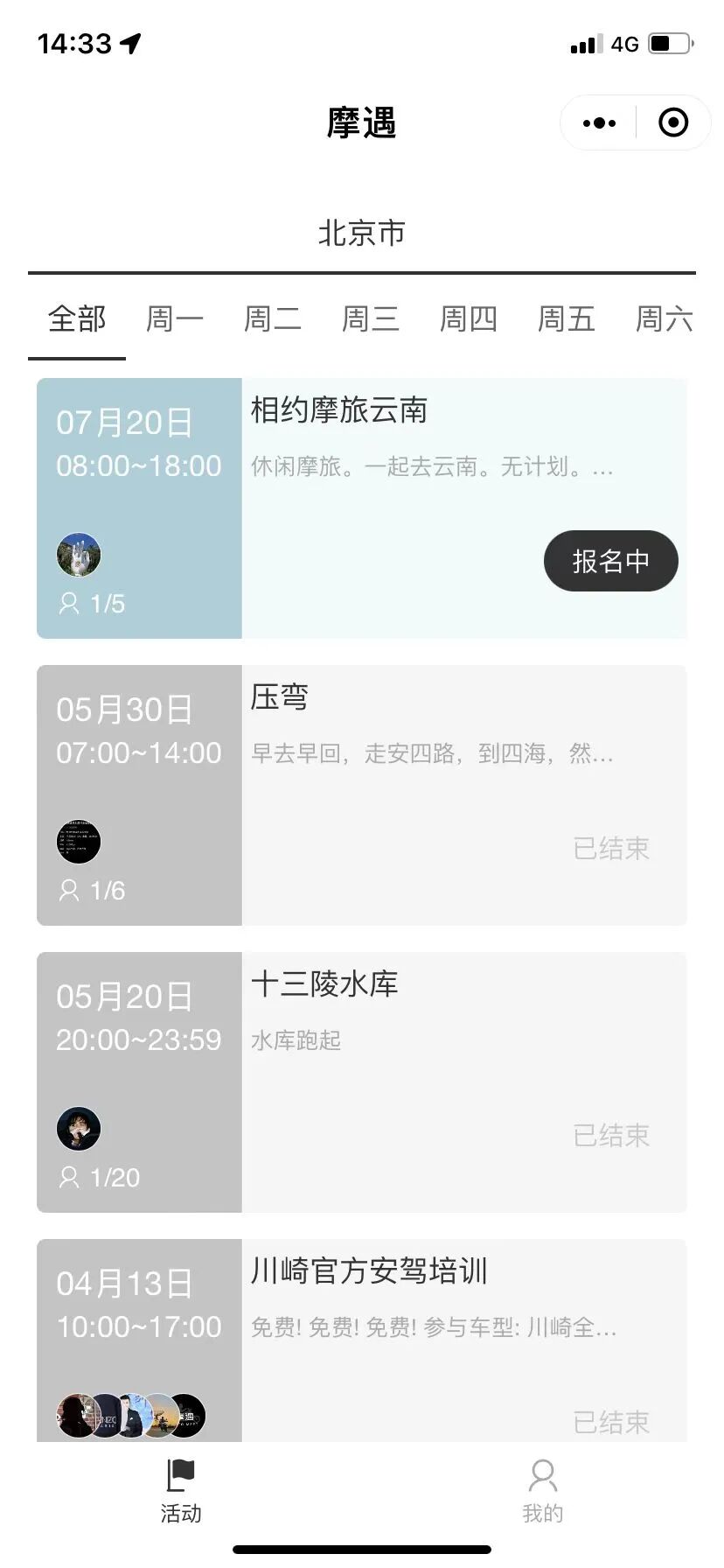The image size is (724, 1568).
Task: Select the 全部 tab
Action: click(x=77, y=319)
